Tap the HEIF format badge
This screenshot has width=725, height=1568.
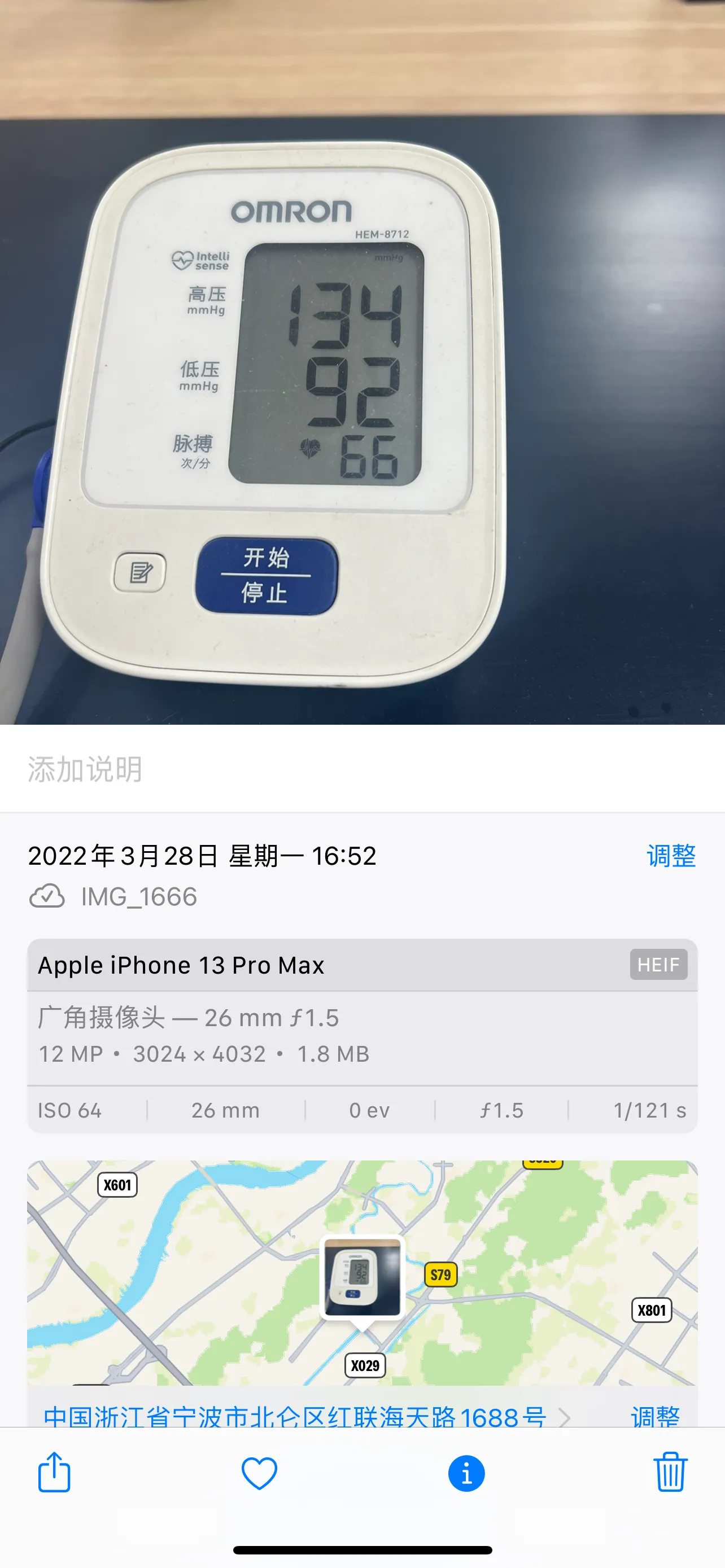point(657,964)
